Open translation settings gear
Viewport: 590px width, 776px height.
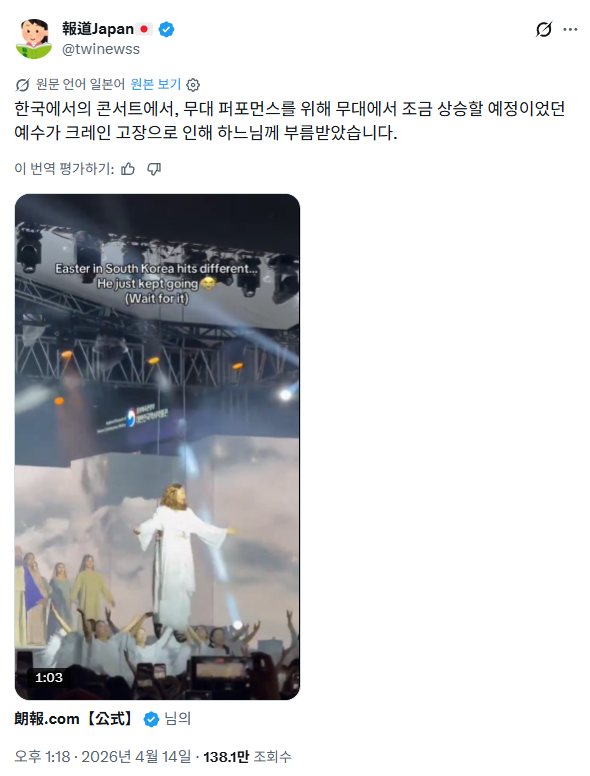[x=193, y=85]
